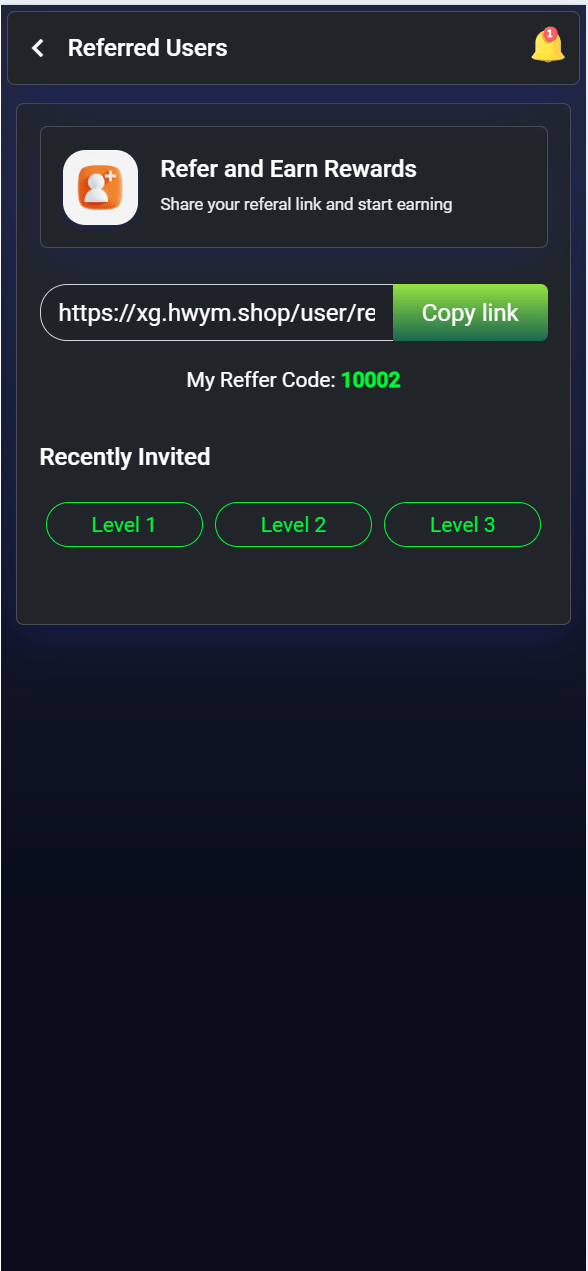
Task: Go back using the header arrow
Action: point(38,48)
